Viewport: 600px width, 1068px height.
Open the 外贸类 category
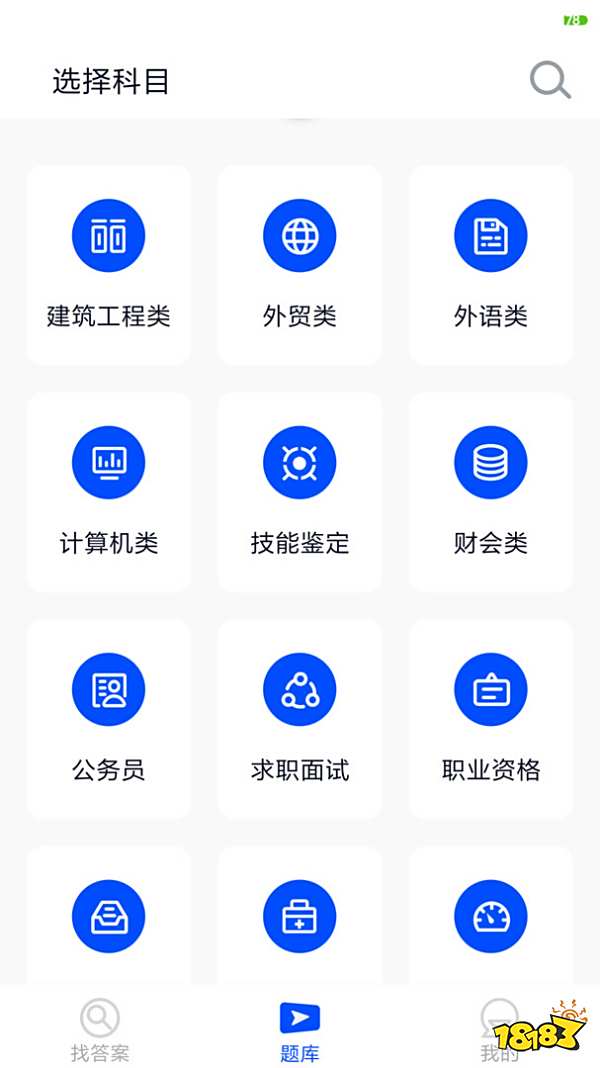[300, 265]
